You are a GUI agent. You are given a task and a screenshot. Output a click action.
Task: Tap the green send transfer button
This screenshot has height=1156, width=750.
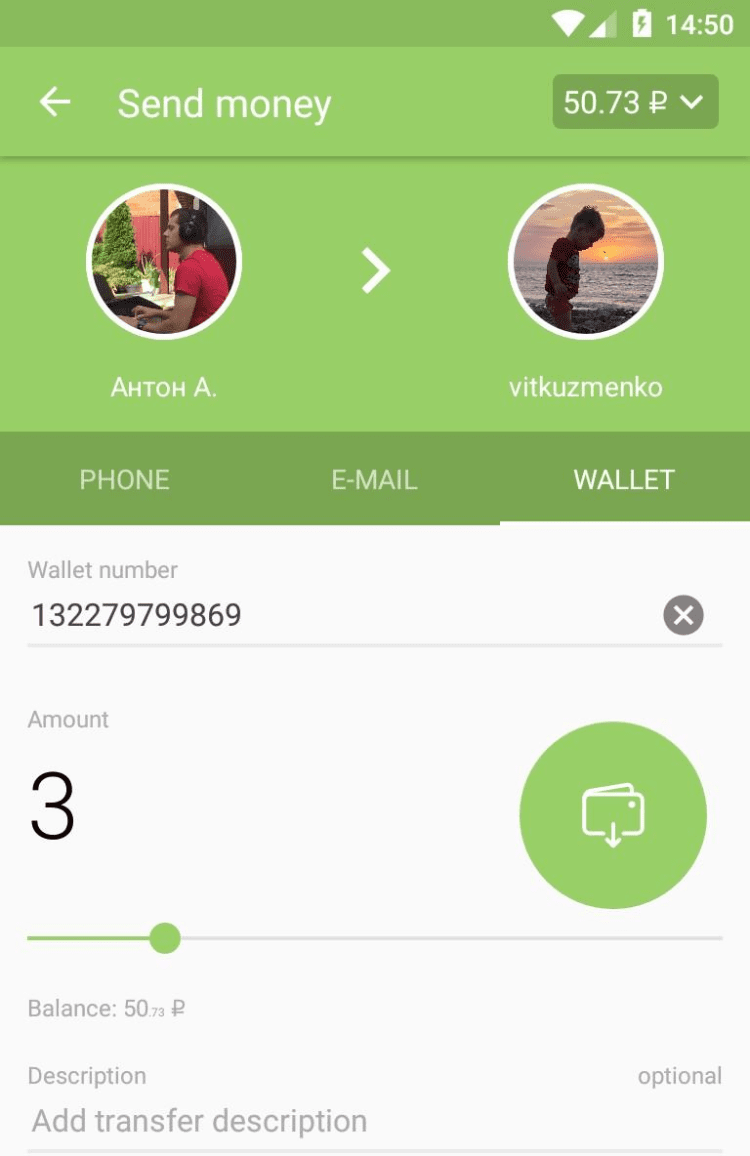(613, 815)
